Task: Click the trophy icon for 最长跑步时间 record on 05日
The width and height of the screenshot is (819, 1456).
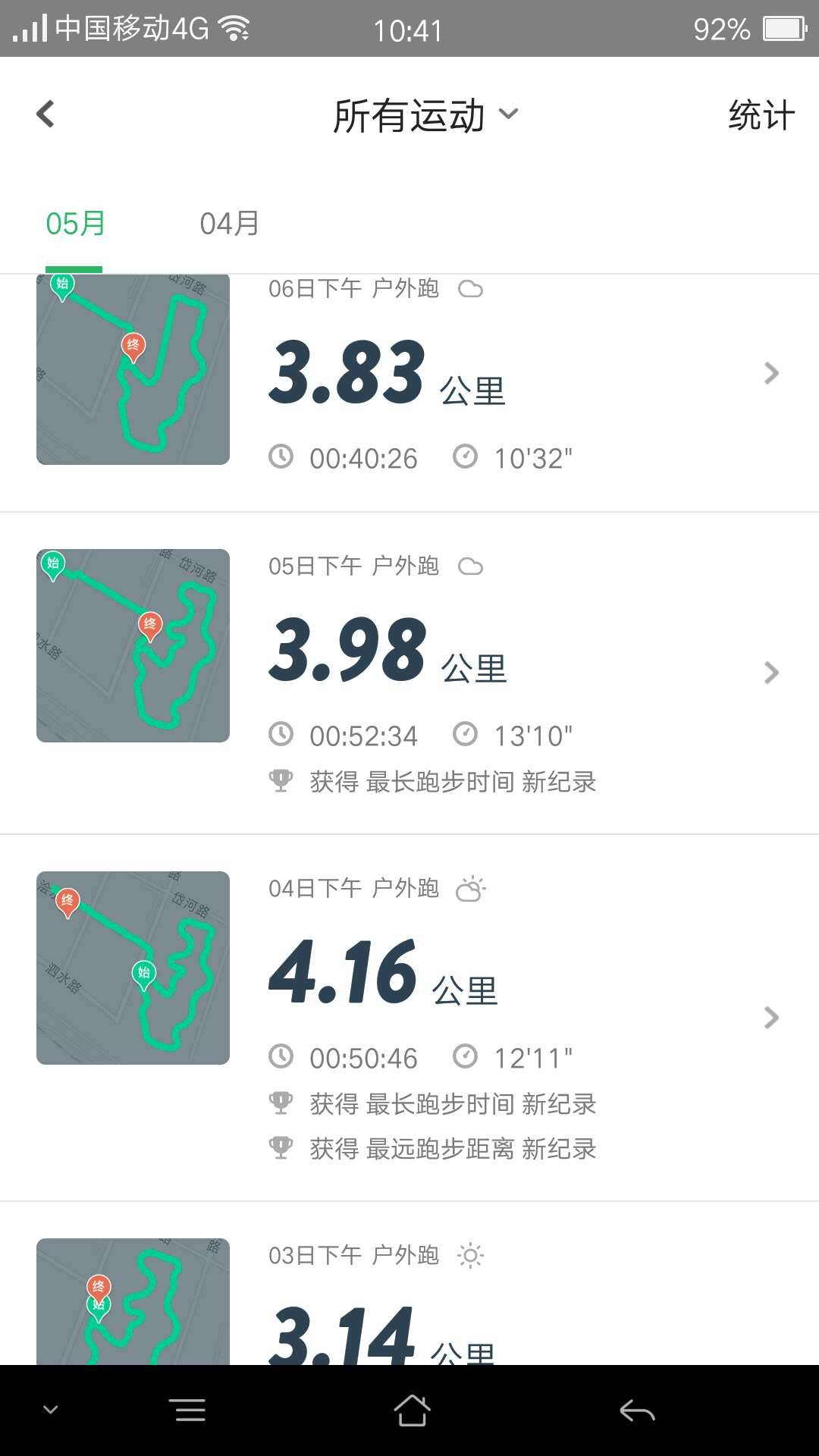Action: (x=282, y=780)
